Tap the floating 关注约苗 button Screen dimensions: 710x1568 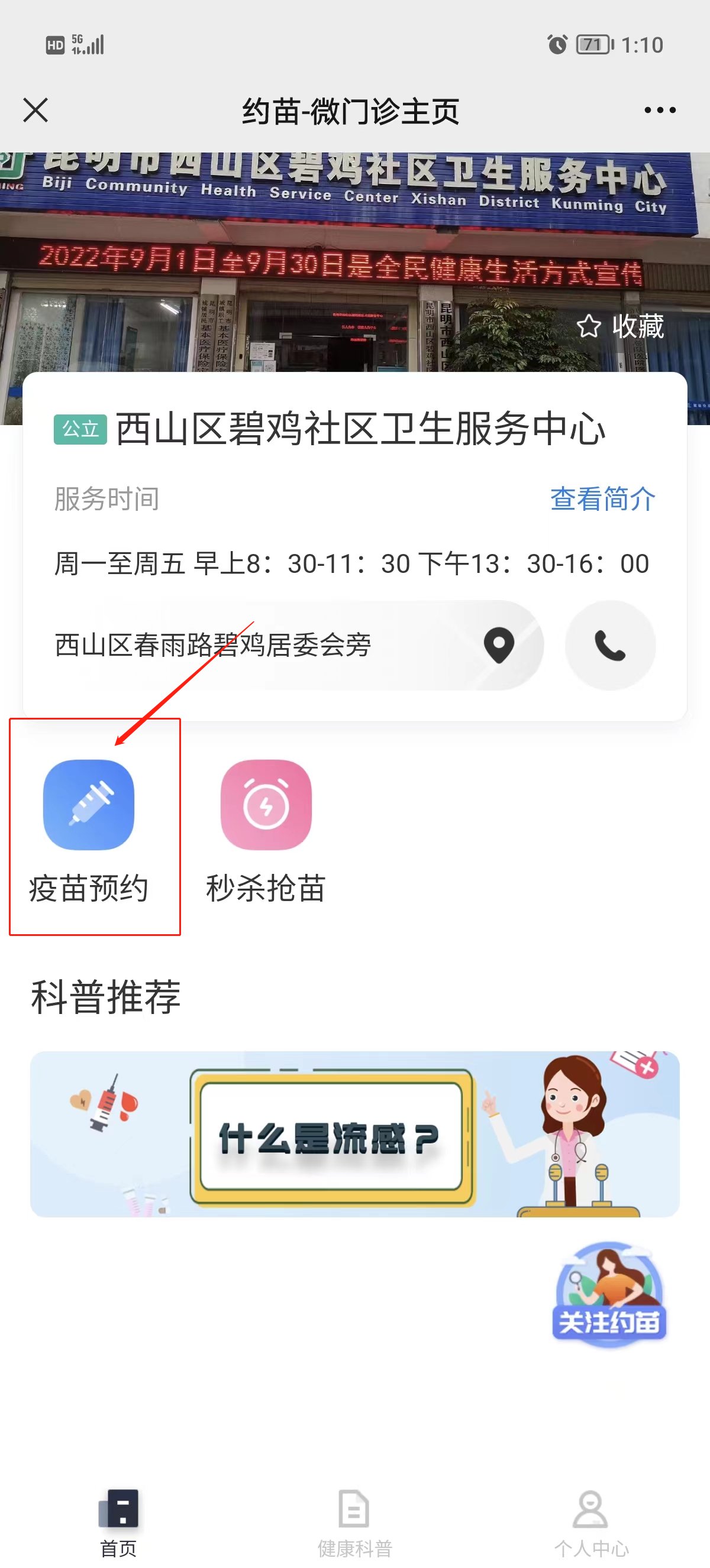tap(609, 1294)
